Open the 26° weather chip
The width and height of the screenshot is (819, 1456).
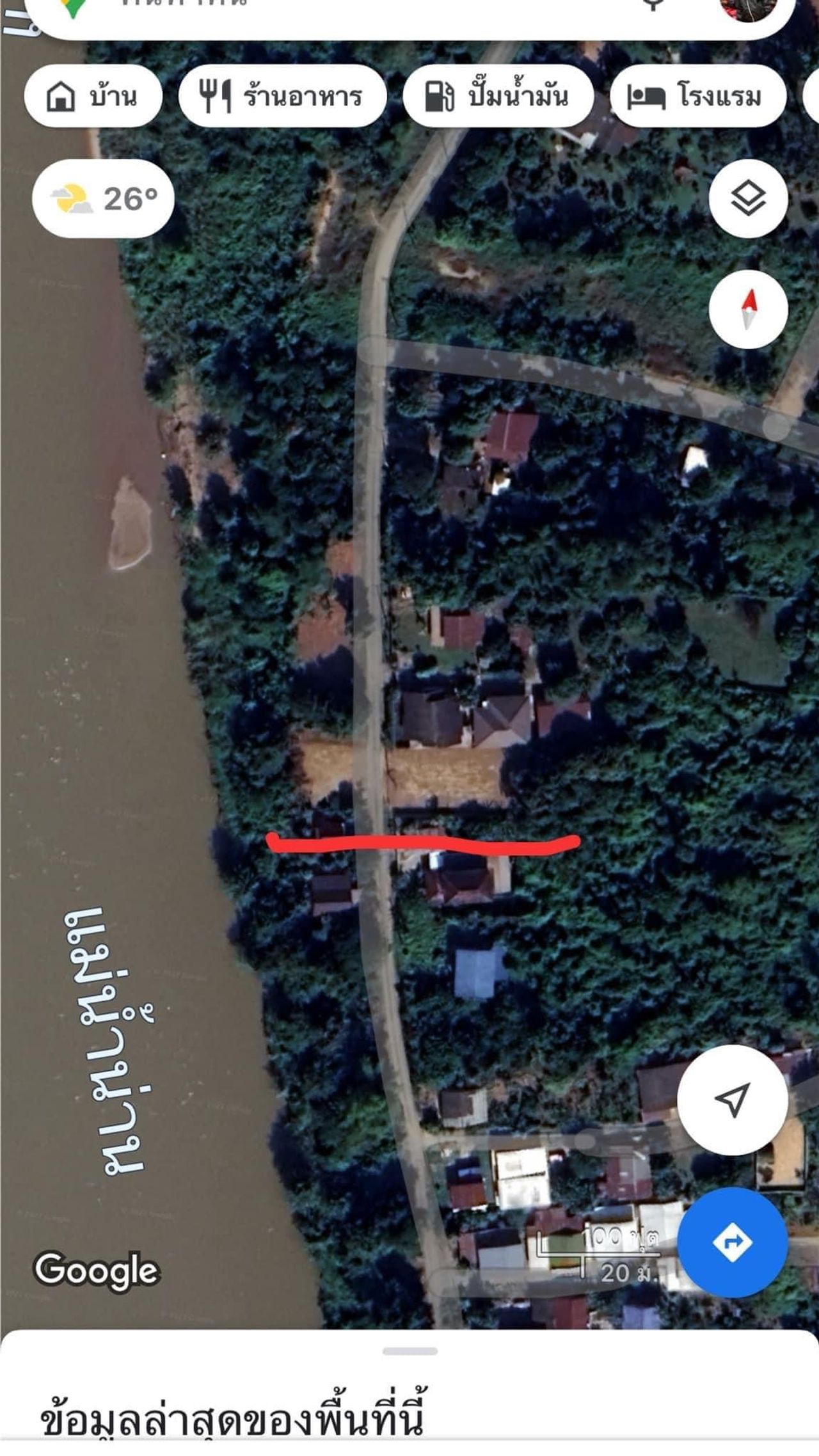[x=103, y=198]
